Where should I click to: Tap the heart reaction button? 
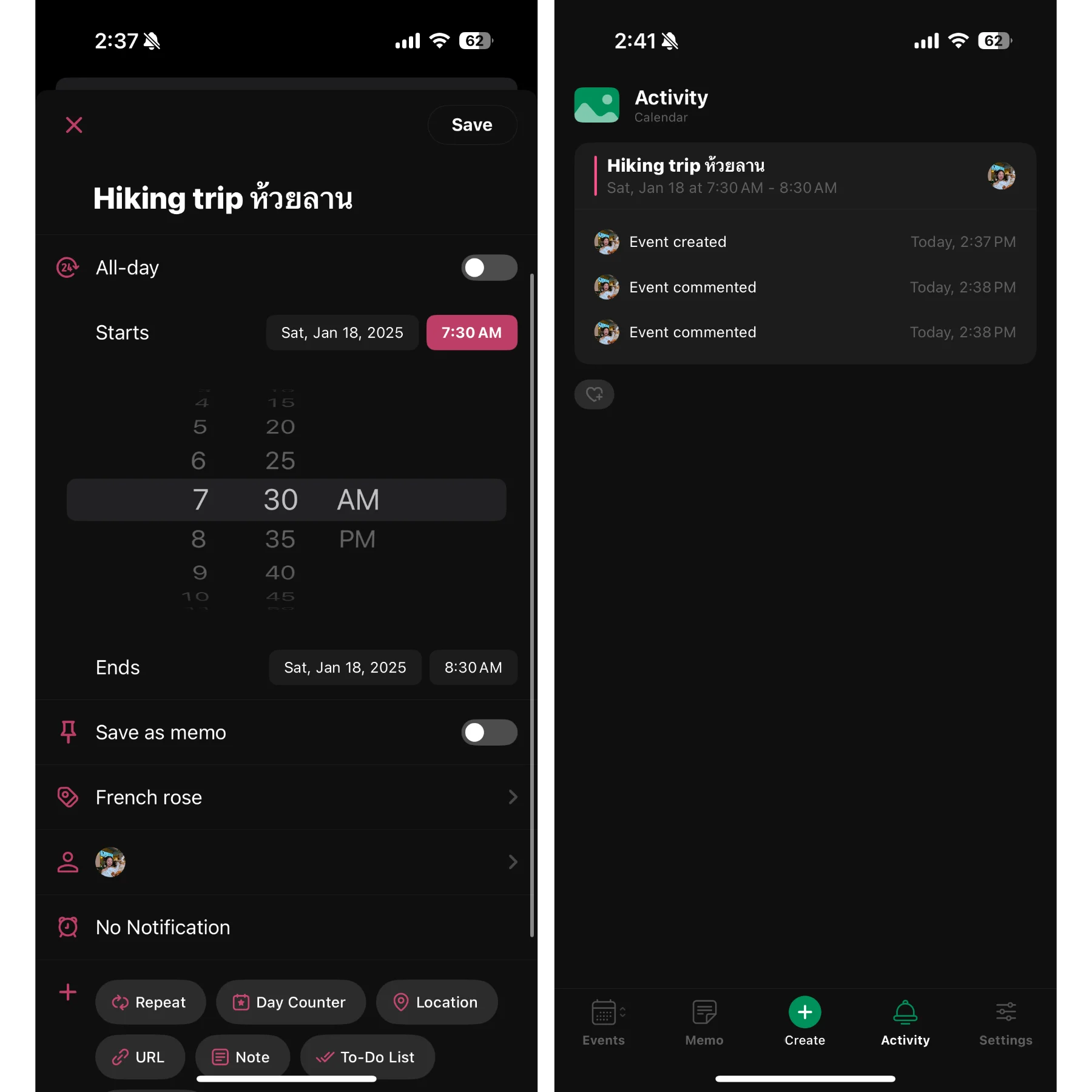pyautogui.click(x=594, y=394)
